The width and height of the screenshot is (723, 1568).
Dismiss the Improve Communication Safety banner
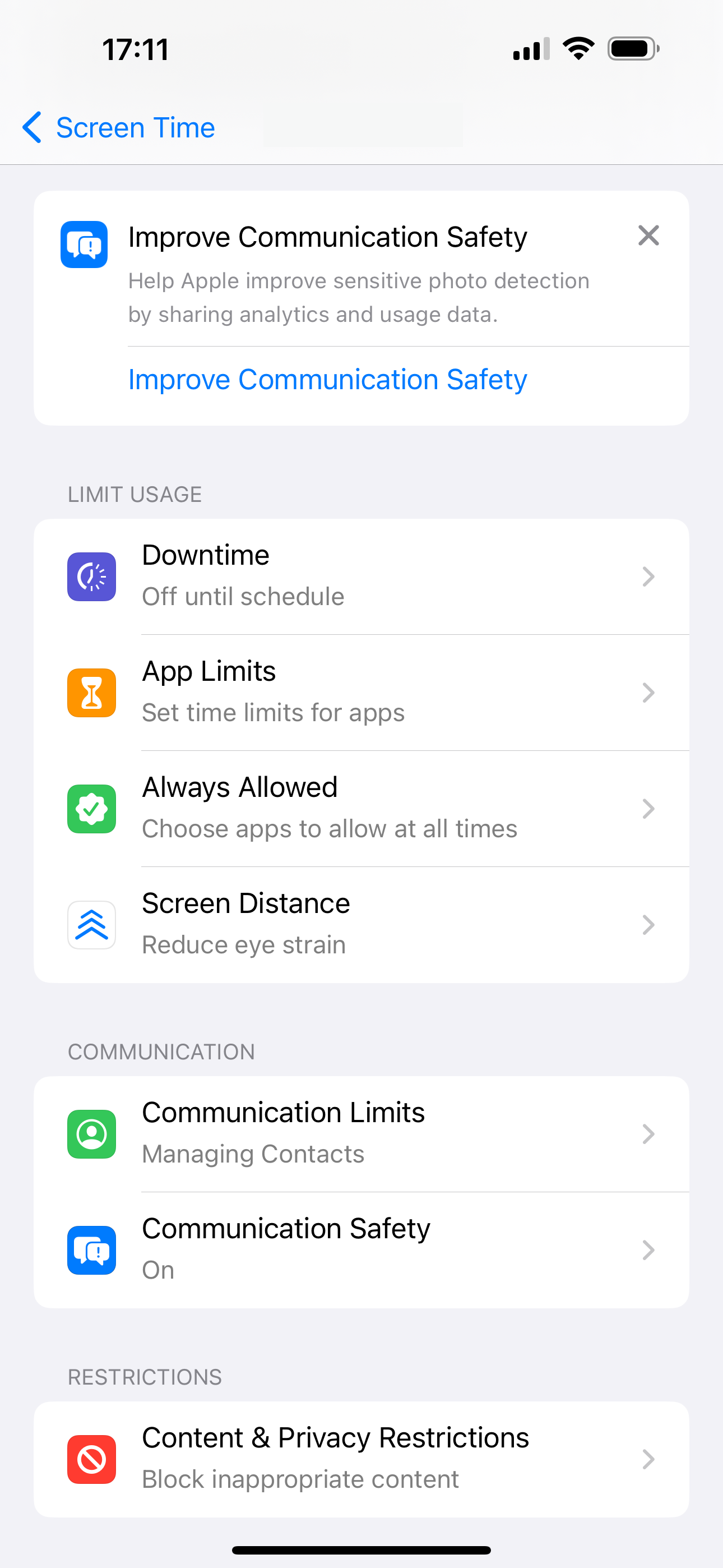click(x=648, y=236)
